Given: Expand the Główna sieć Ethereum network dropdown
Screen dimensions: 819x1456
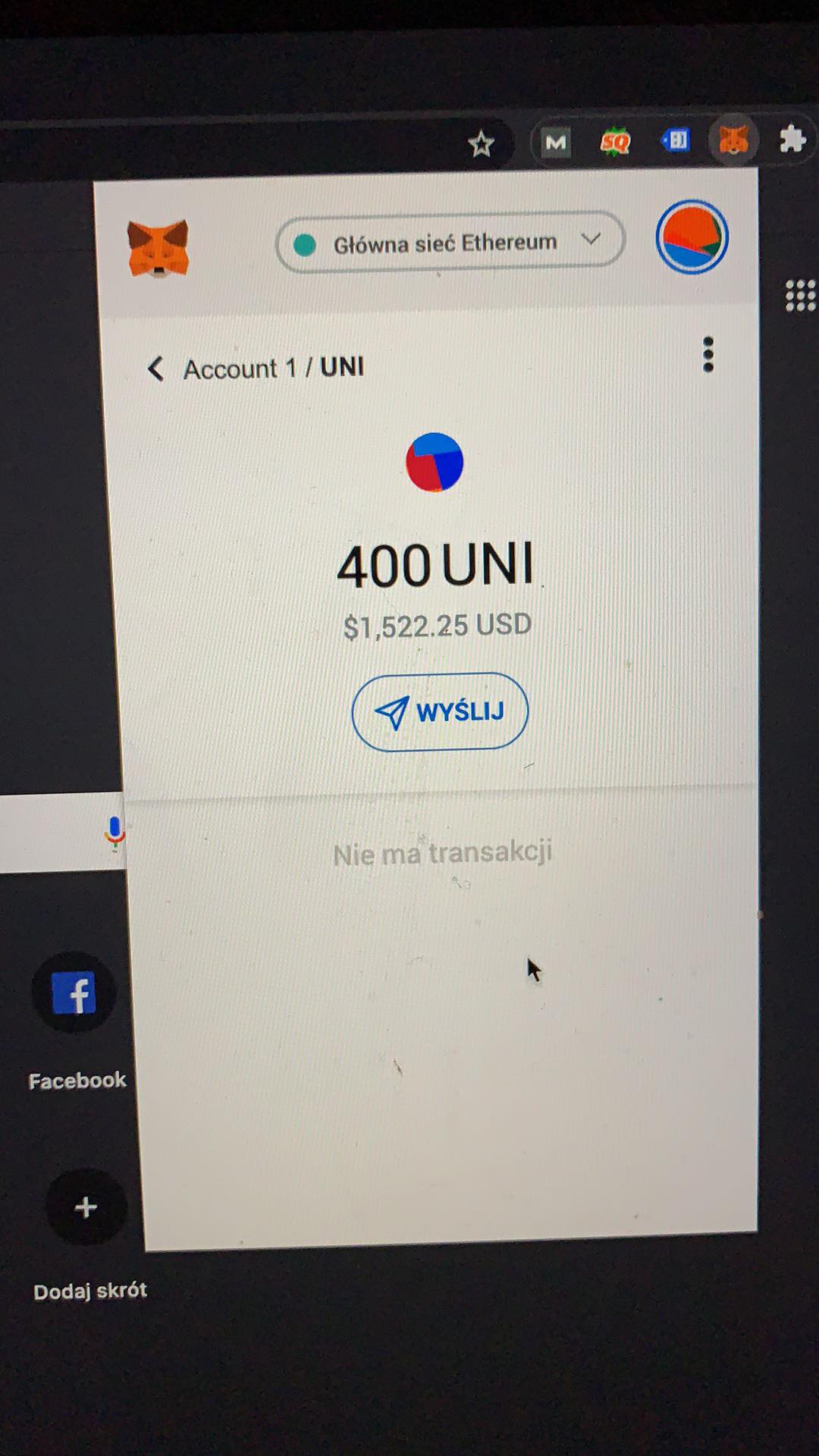Looking at the screenshot, I should [450, 243].
